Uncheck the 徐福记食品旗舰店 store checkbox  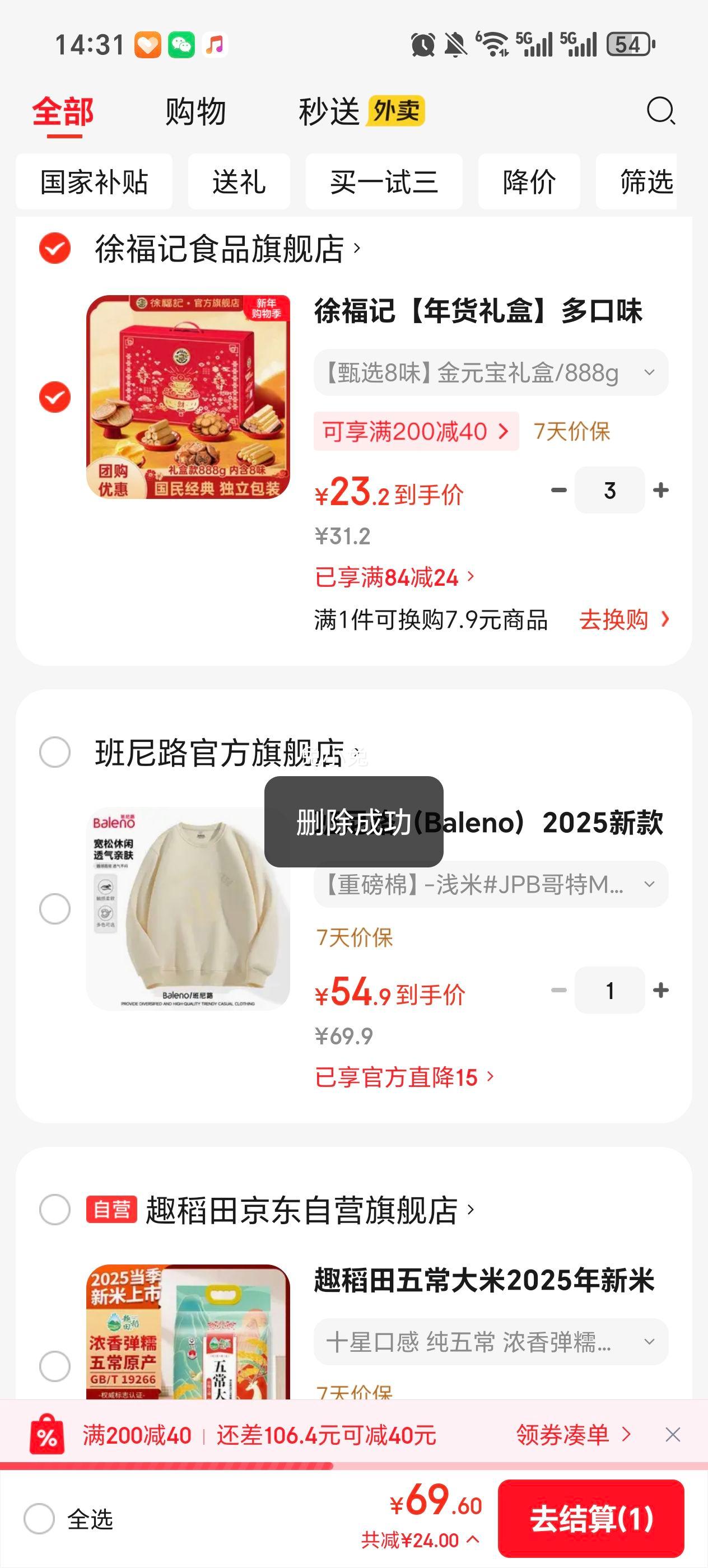click(x=54, y=247)
